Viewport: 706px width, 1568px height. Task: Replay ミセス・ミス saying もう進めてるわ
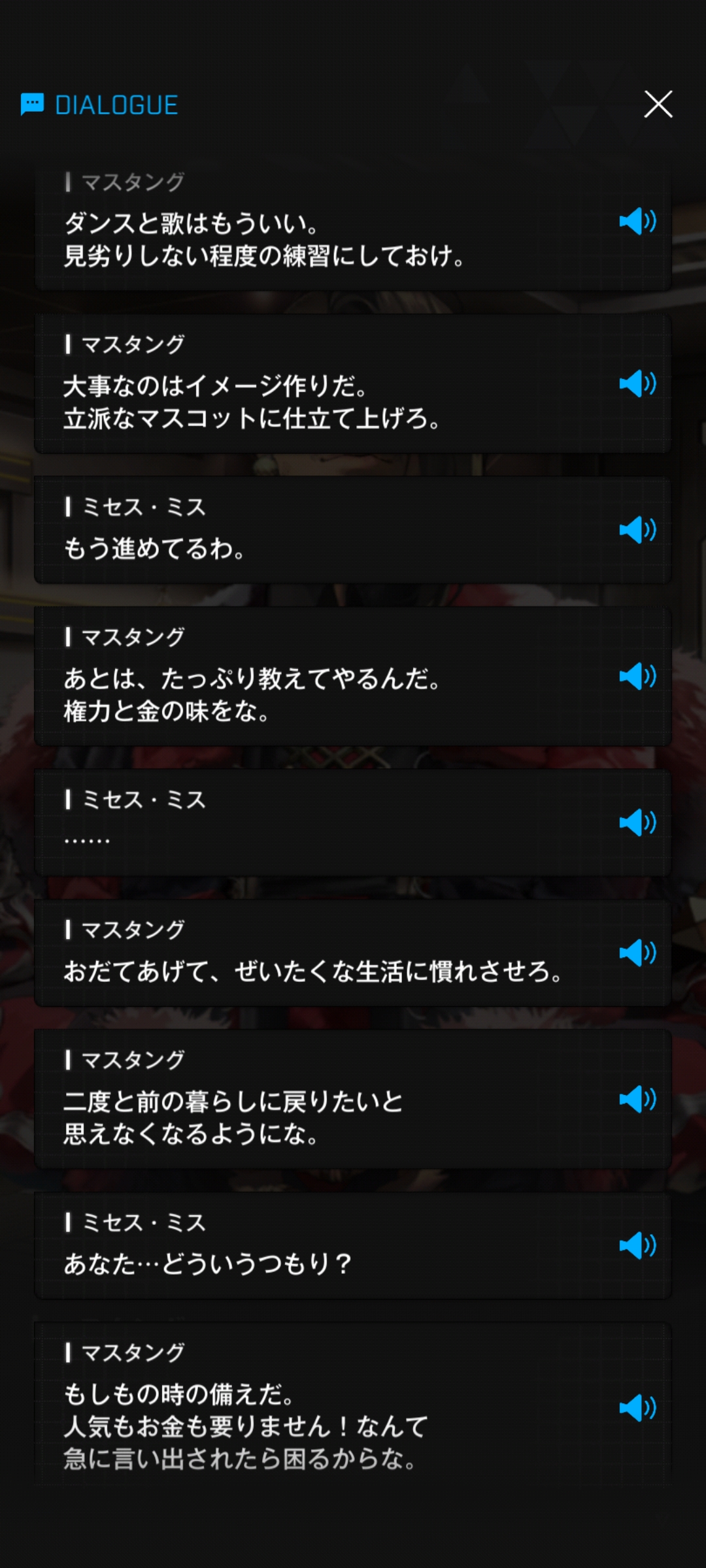637,530
